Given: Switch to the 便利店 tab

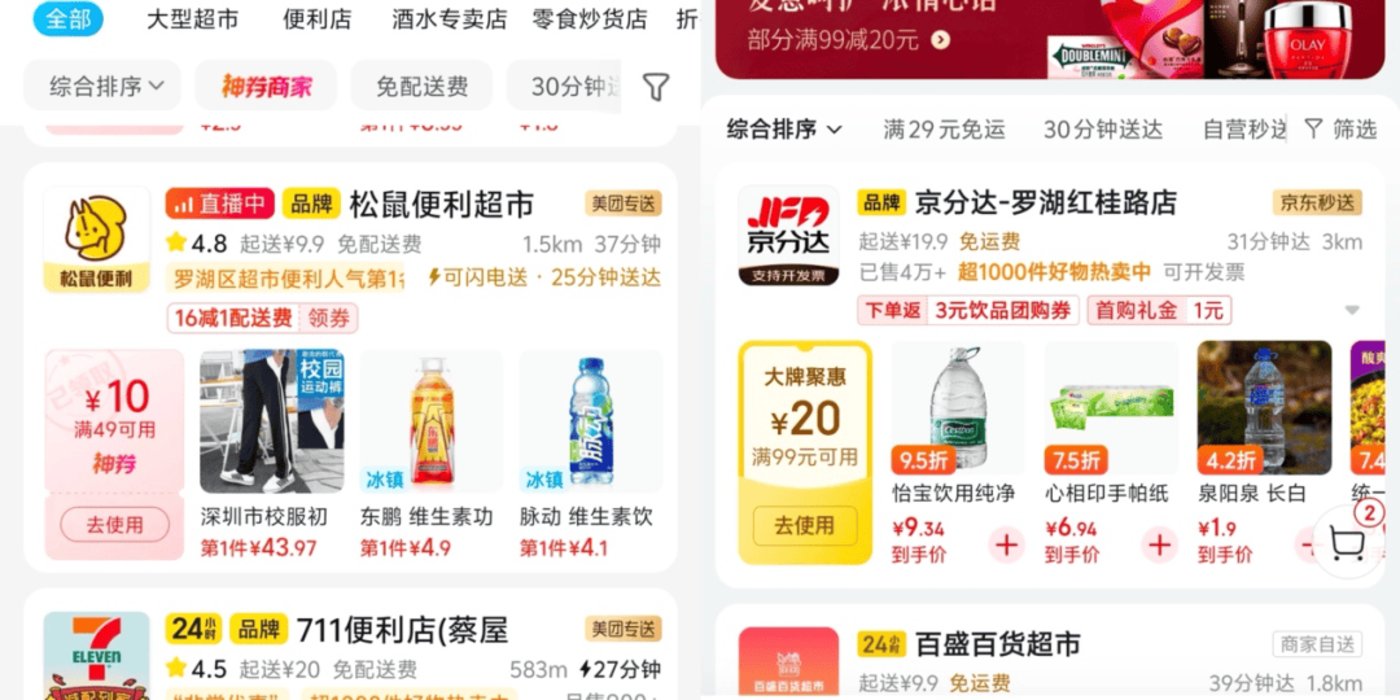Looking at the screenshot, I should click(x=317, y=19).
